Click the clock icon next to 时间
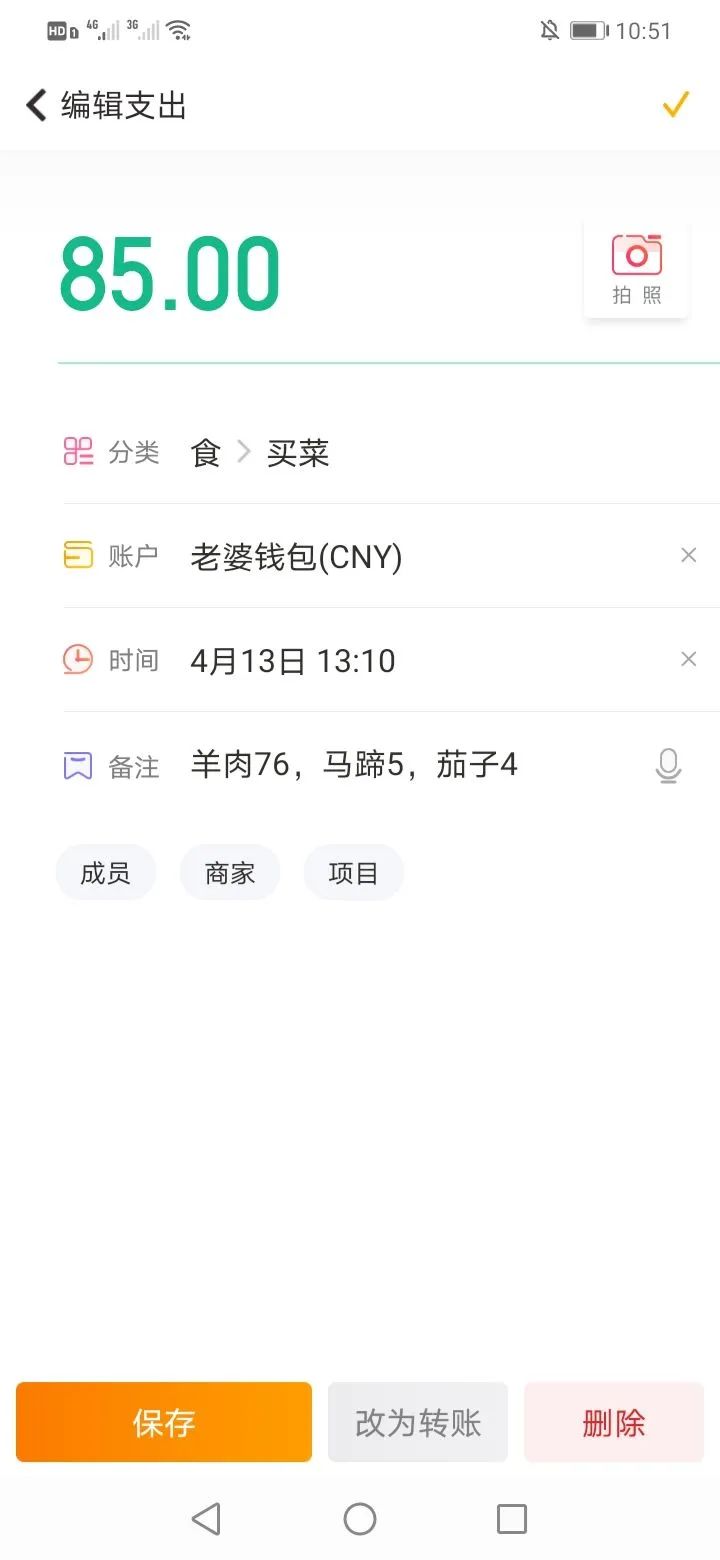 78,659
